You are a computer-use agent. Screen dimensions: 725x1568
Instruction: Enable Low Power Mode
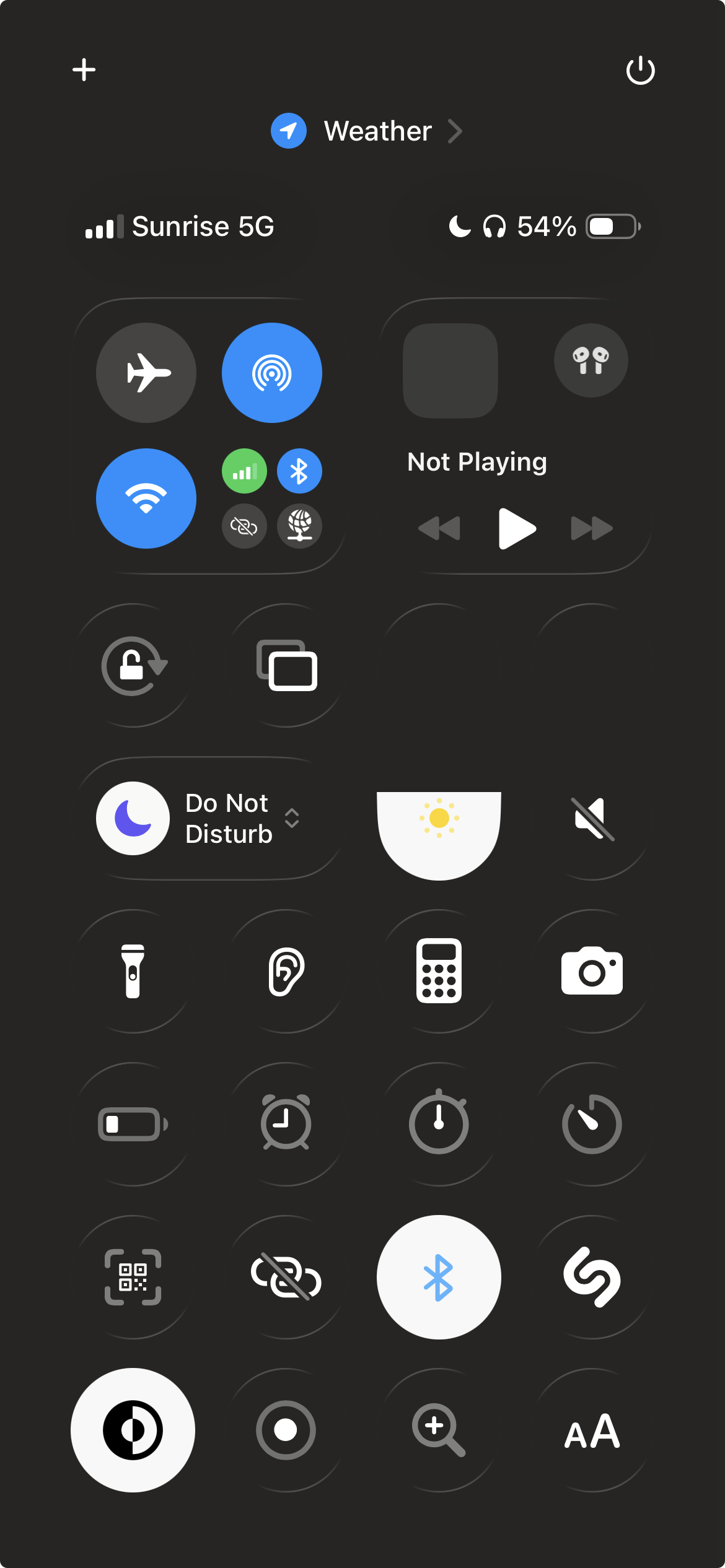tap(133, 1124)
